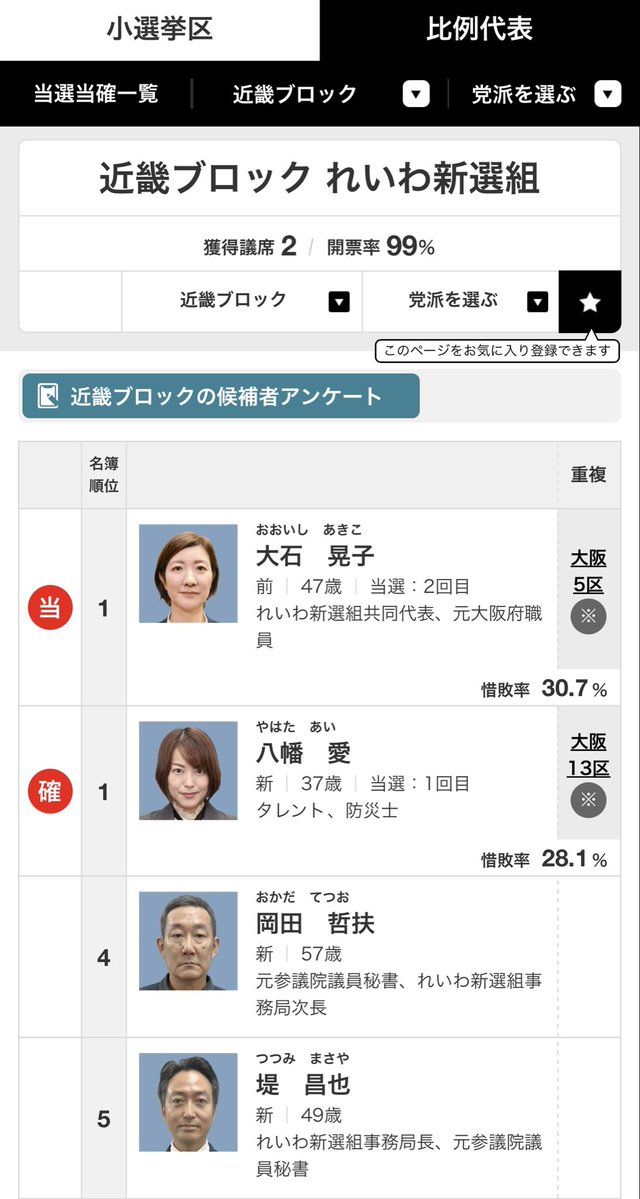This screenshot has width=640, height=1199.
Task: Select the 比例代表 tab
Action: pyautogui.click(x=480, y=30)
